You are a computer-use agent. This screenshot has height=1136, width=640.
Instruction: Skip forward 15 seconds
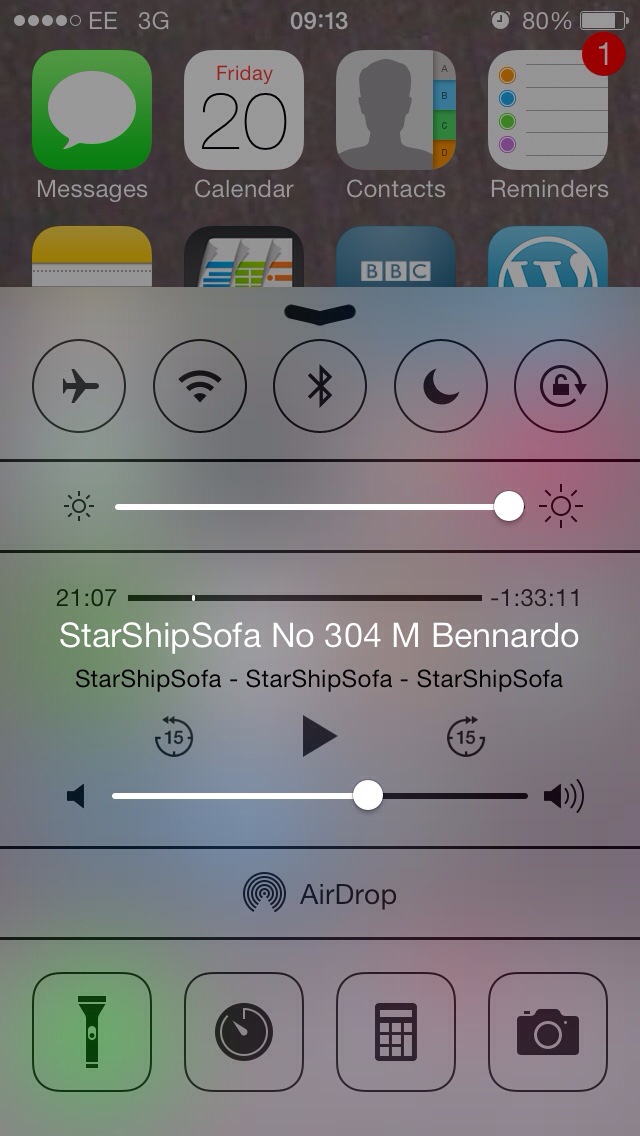click(x=465, y=736)
